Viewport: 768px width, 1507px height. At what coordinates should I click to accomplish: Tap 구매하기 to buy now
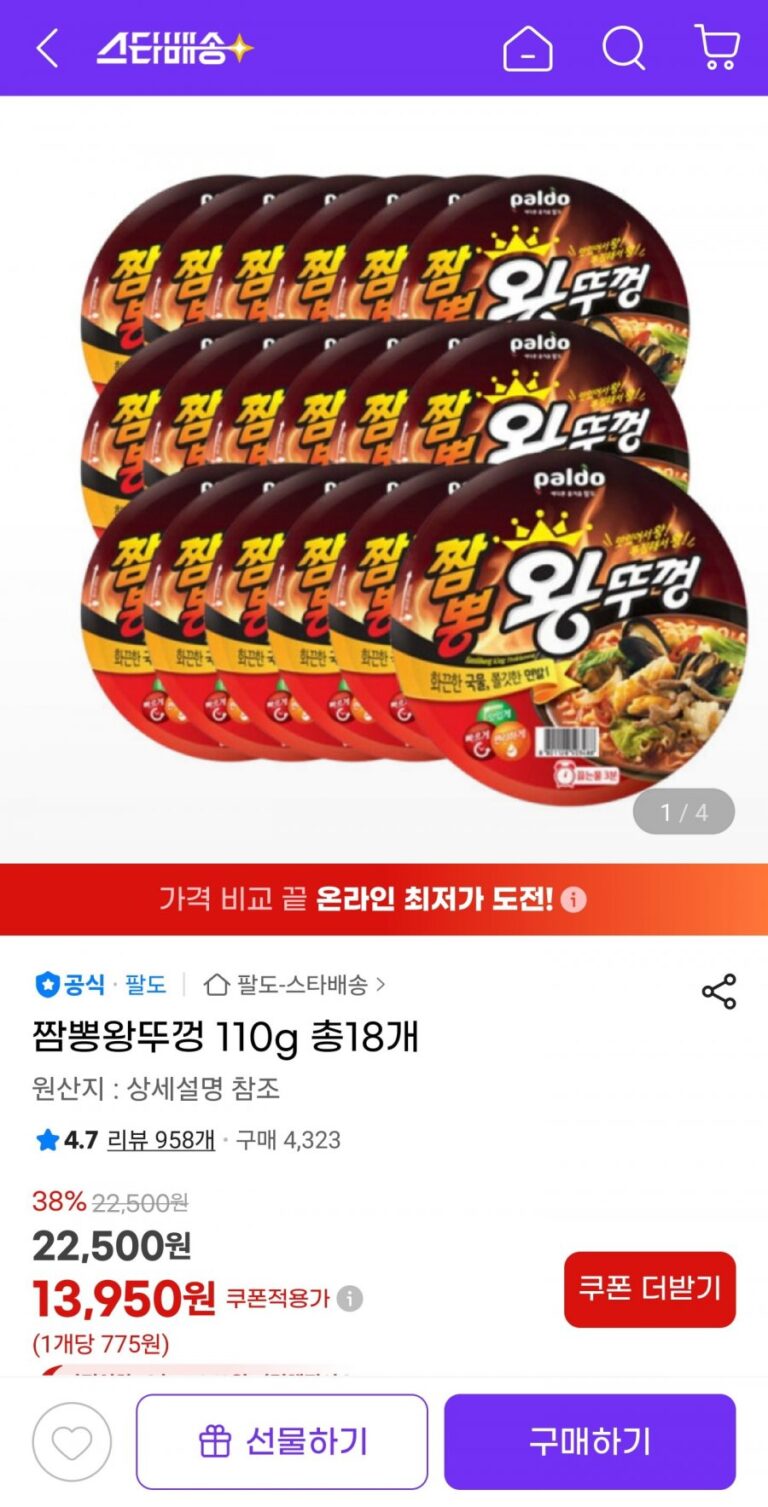(590, 1442)
